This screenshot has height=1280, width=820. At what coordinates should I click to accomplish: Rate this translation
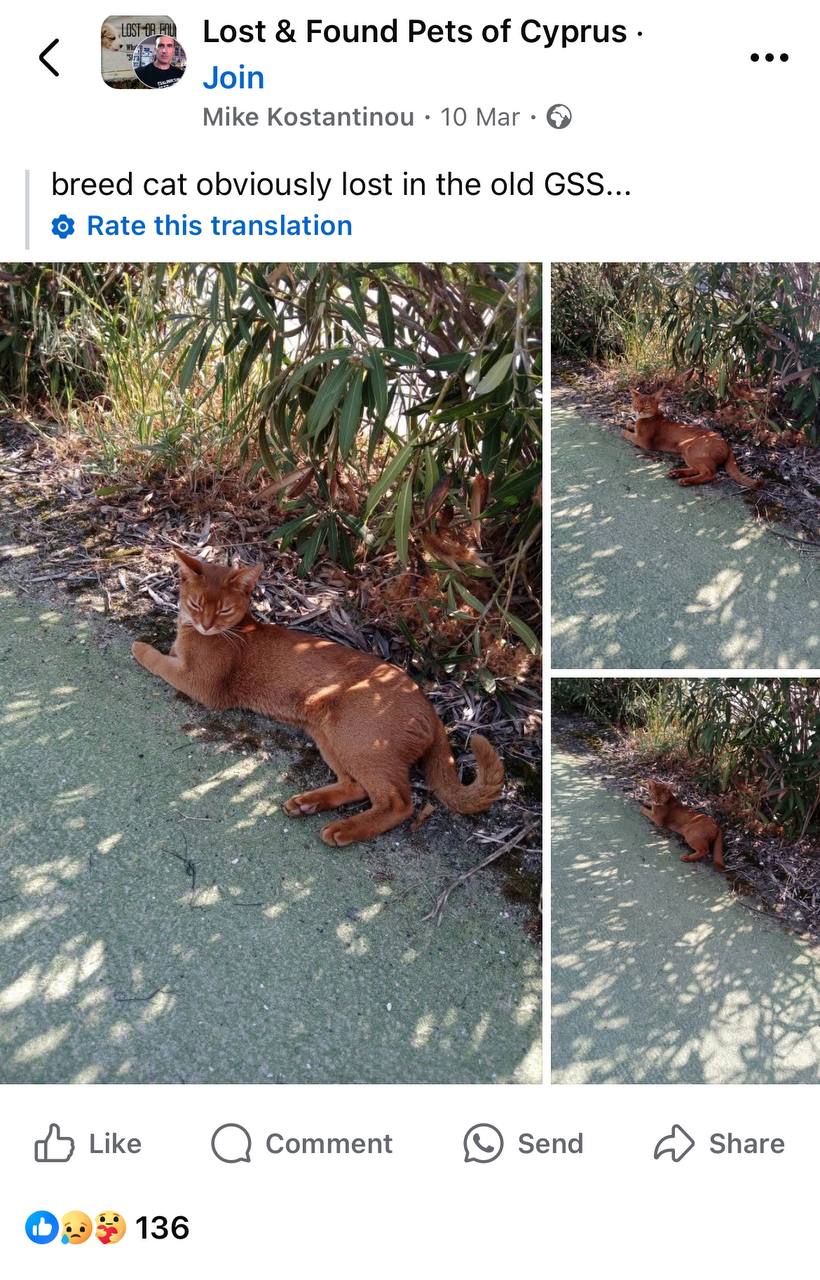click(x=218, y=226)
